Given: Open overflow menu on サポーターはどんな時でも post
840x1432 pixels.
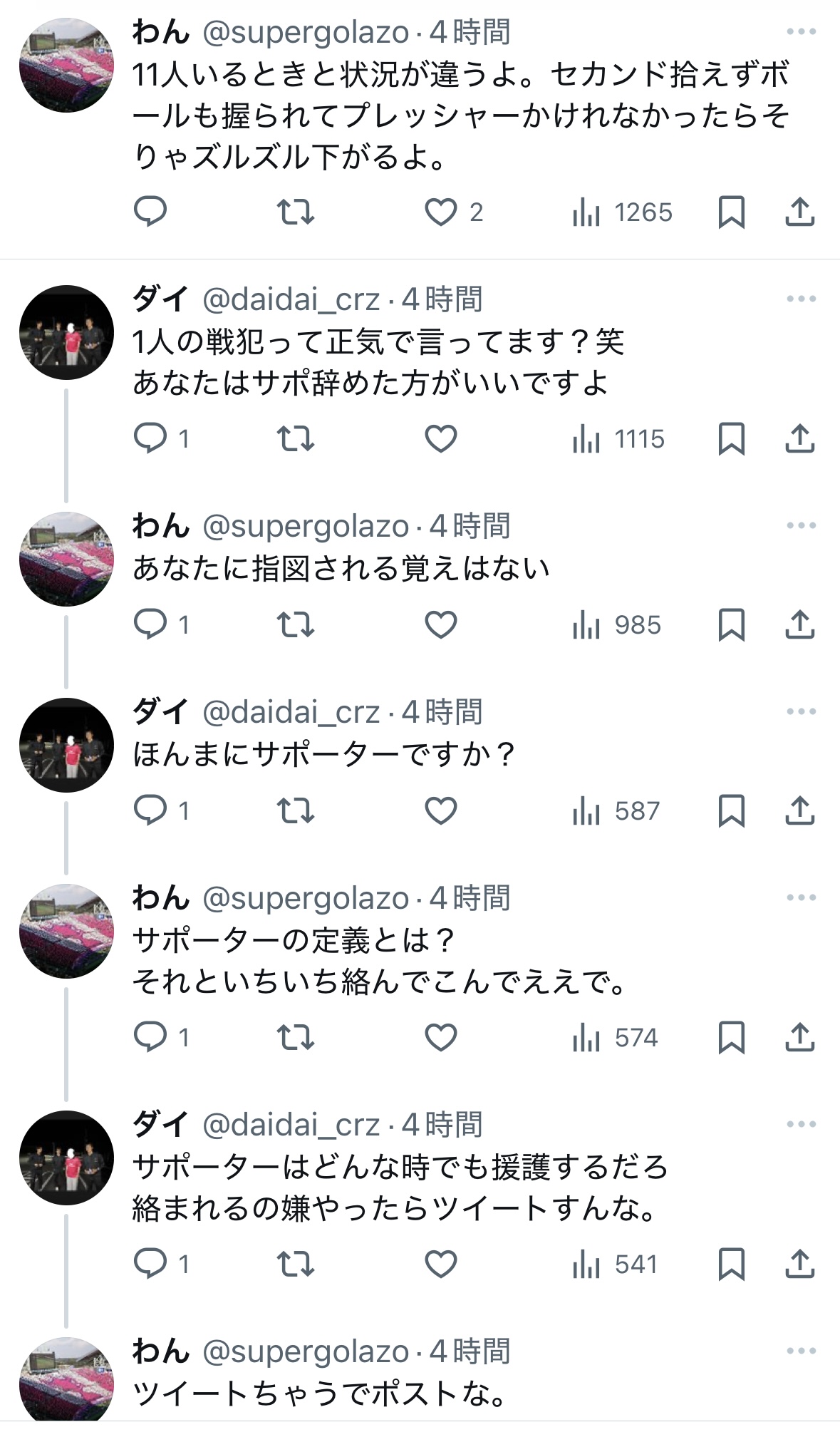Looking at the screenshot, I should coord(801,1124).
